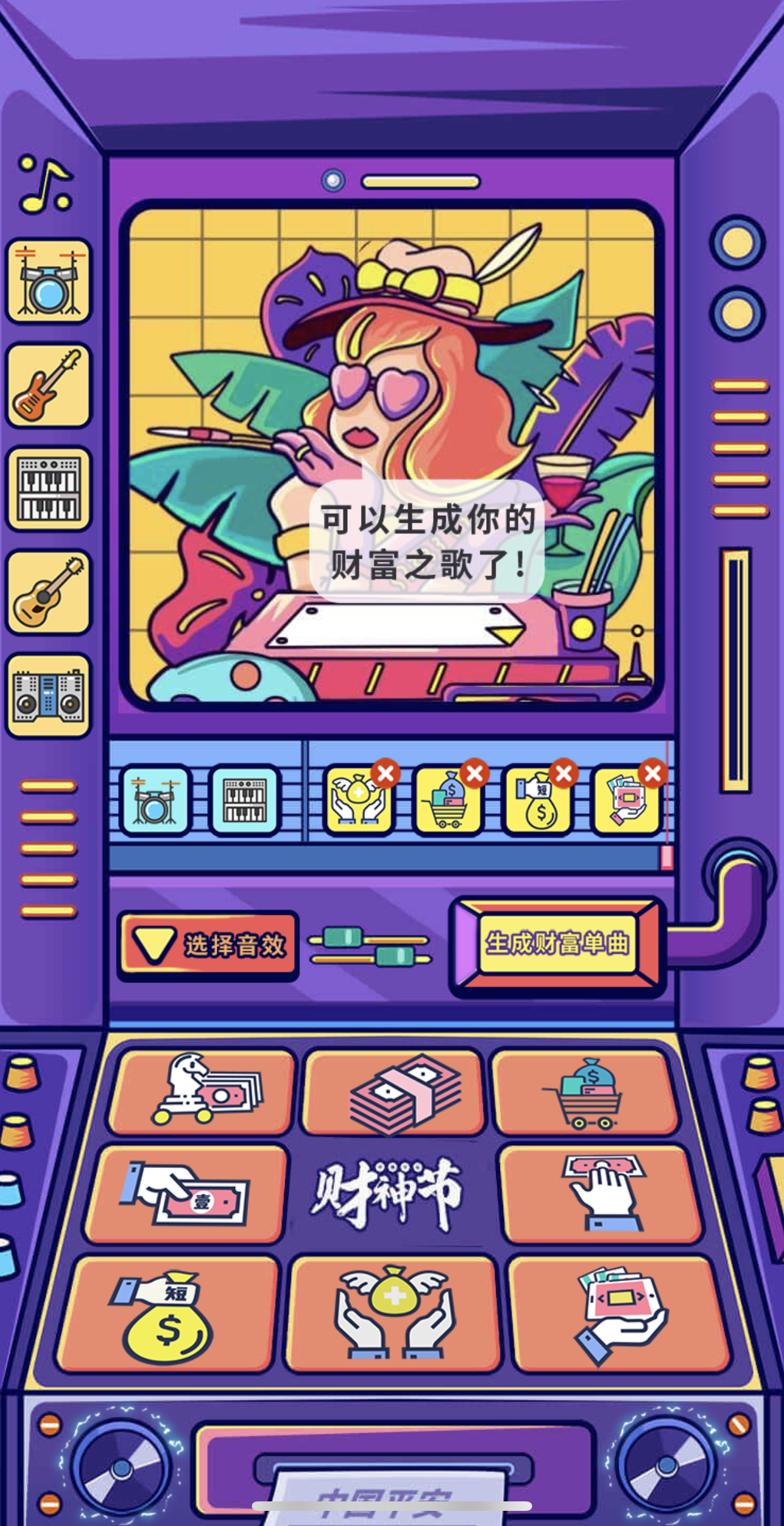Viewport: 784px width, 1526px height.
Task: Tap 生成财富单曲 to generate the song
Action: 557,944
